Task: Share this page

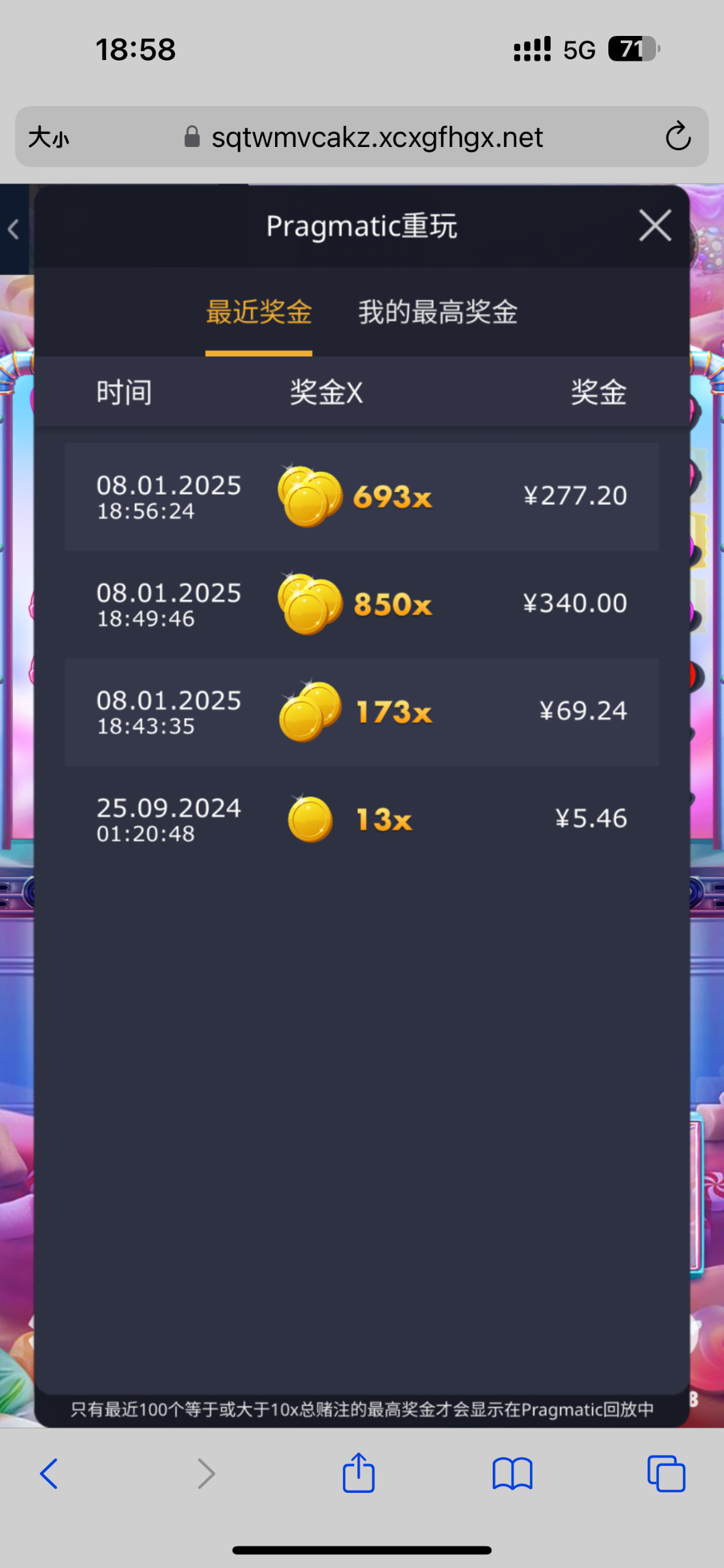Action: [359, 1473]
